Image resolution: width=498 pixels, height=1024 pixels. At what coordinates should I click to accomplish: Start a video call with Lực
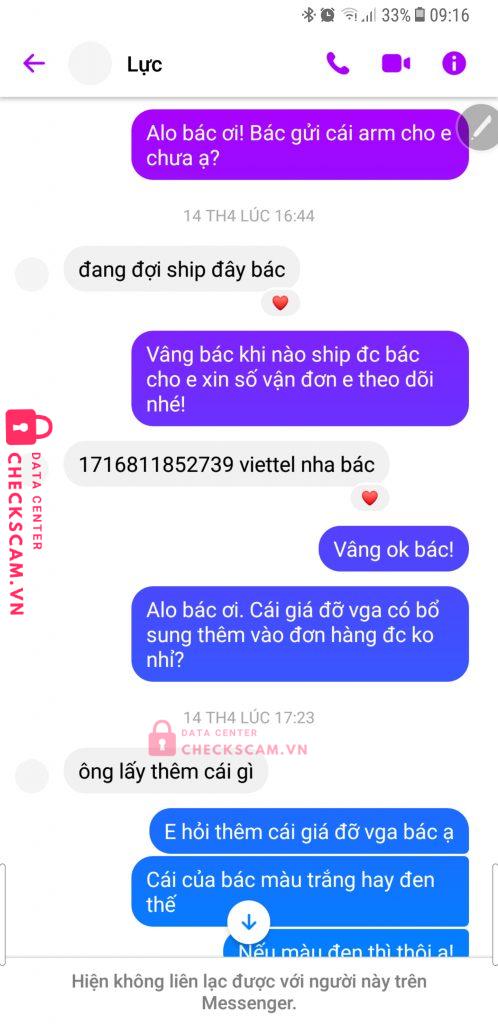[x=396, y=63]
